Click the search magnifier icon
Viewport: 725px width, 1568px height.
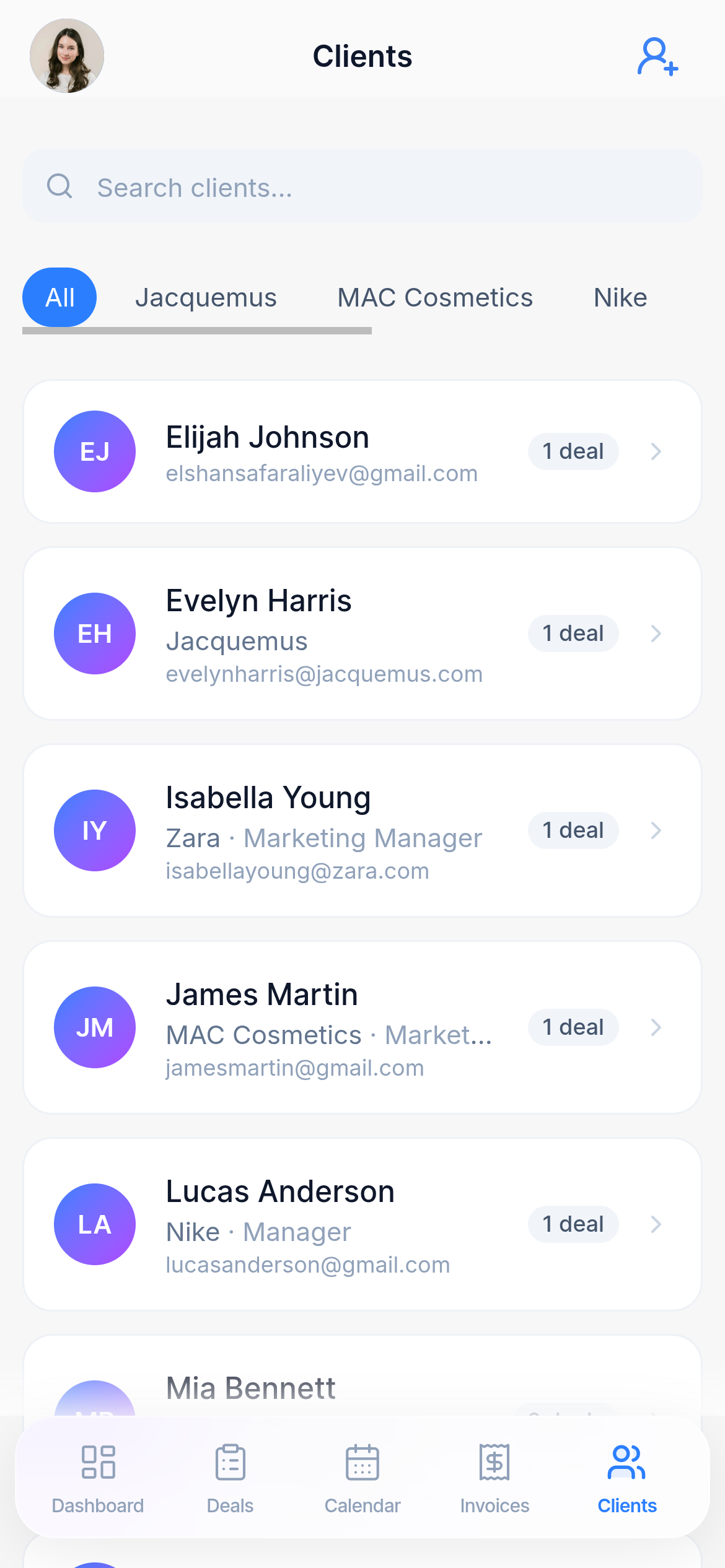click(x=60, y=186)
